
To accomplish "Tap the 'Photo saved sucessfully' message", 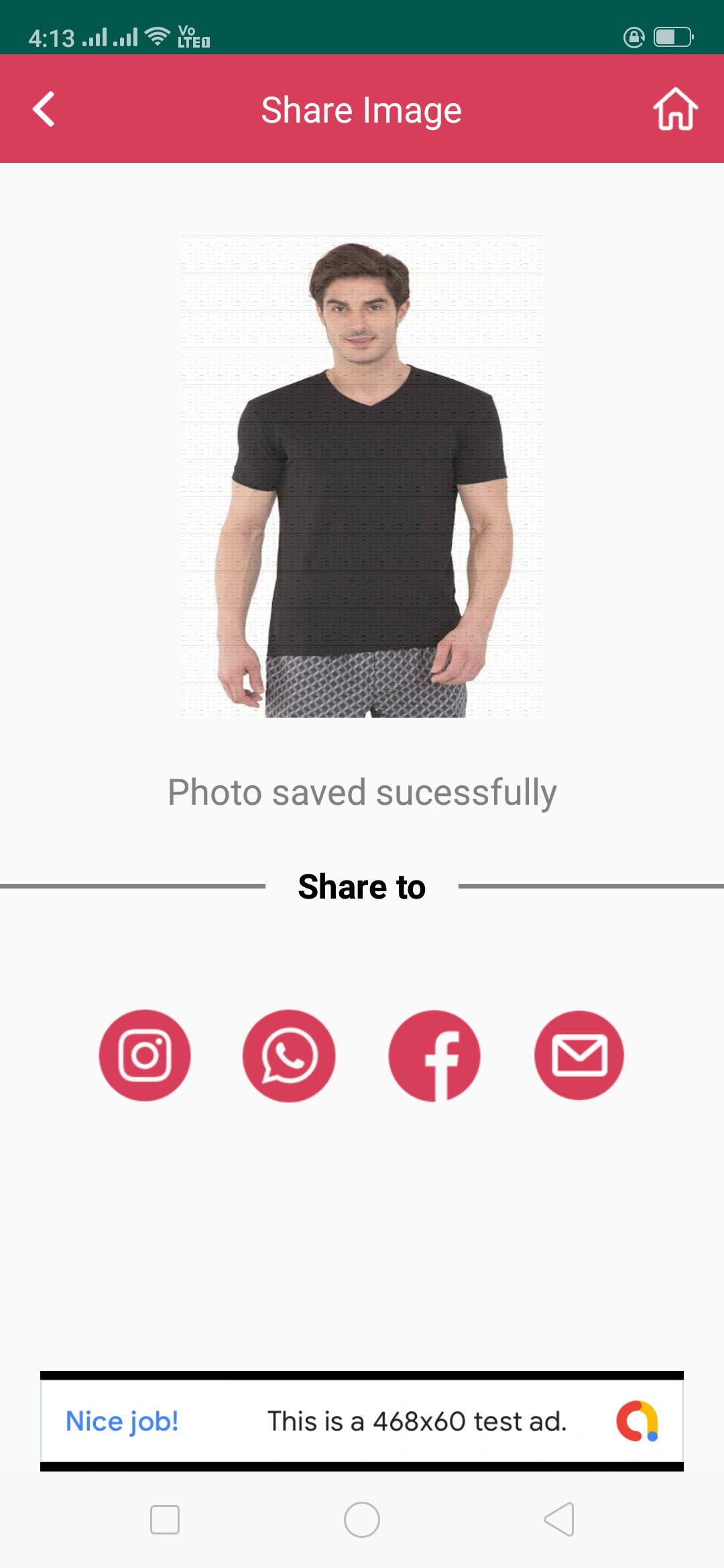I will tap(362, 791).
